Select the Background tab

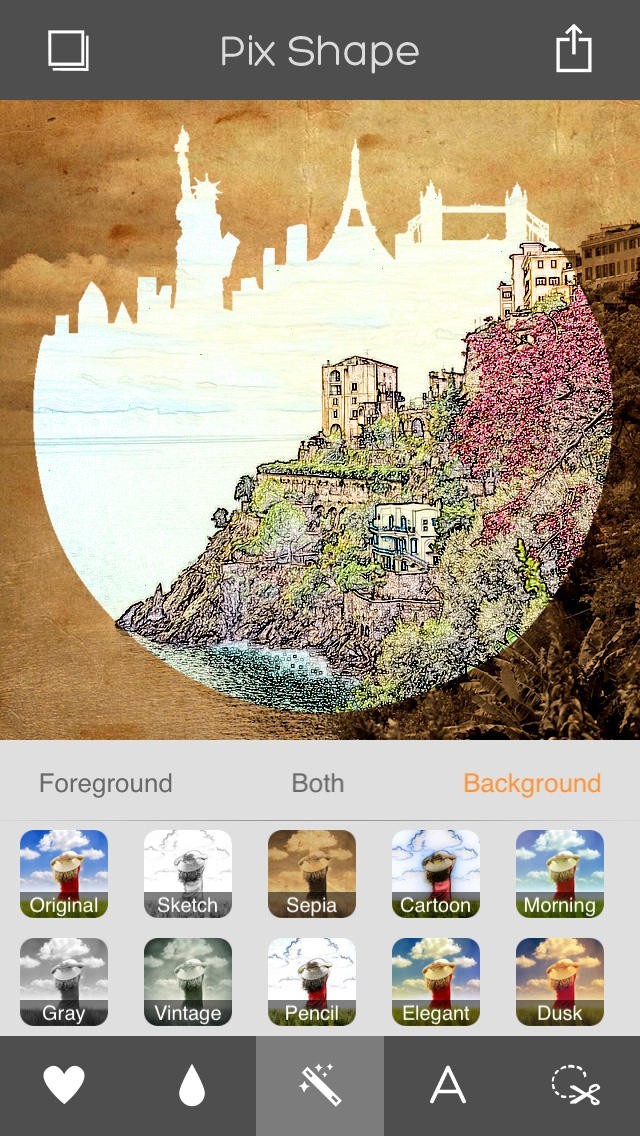(x=532, y=783)
